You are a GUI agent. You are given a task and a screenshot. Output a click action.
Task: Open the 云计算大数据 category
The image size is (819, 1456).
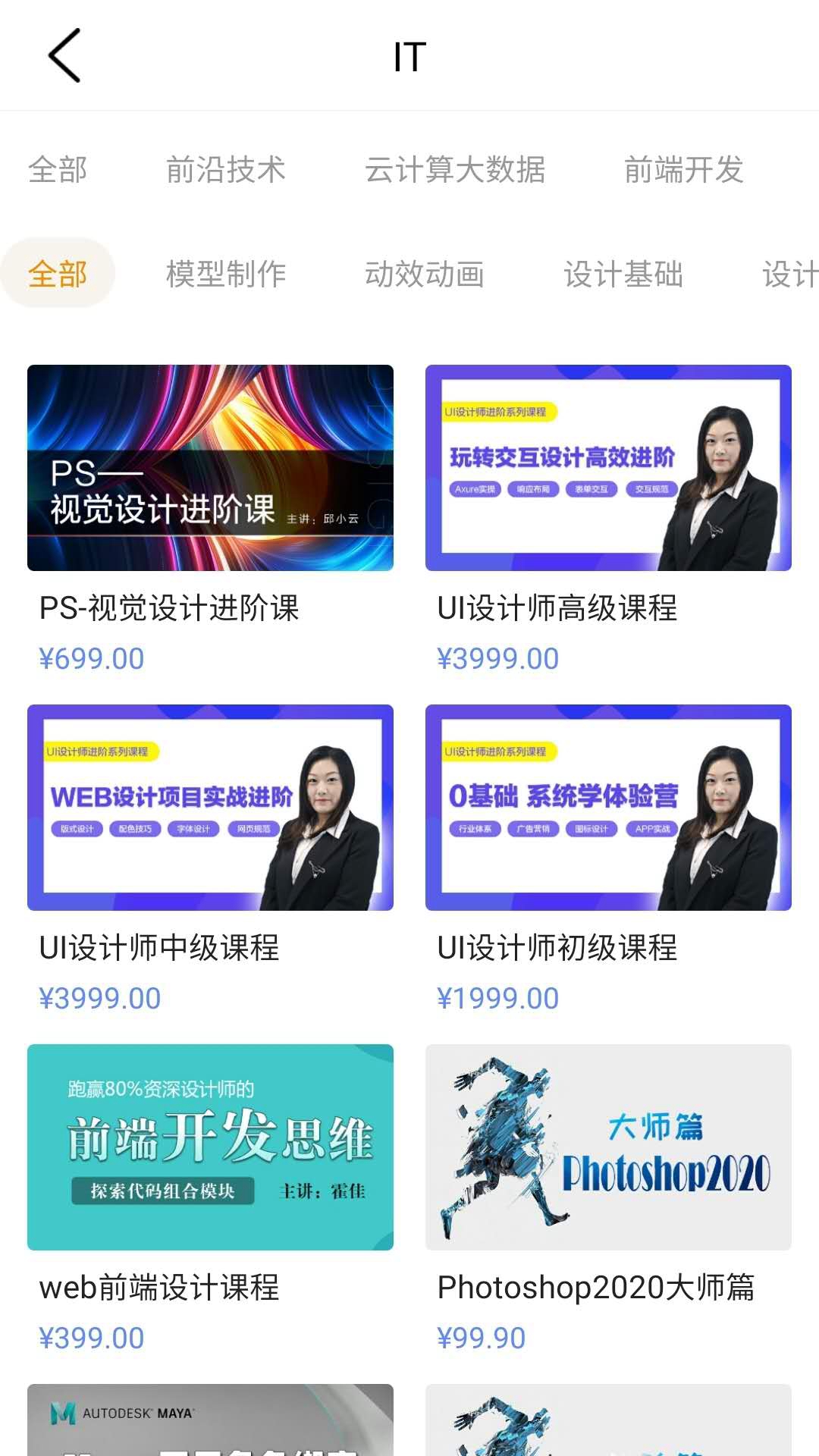pos(457,170)
